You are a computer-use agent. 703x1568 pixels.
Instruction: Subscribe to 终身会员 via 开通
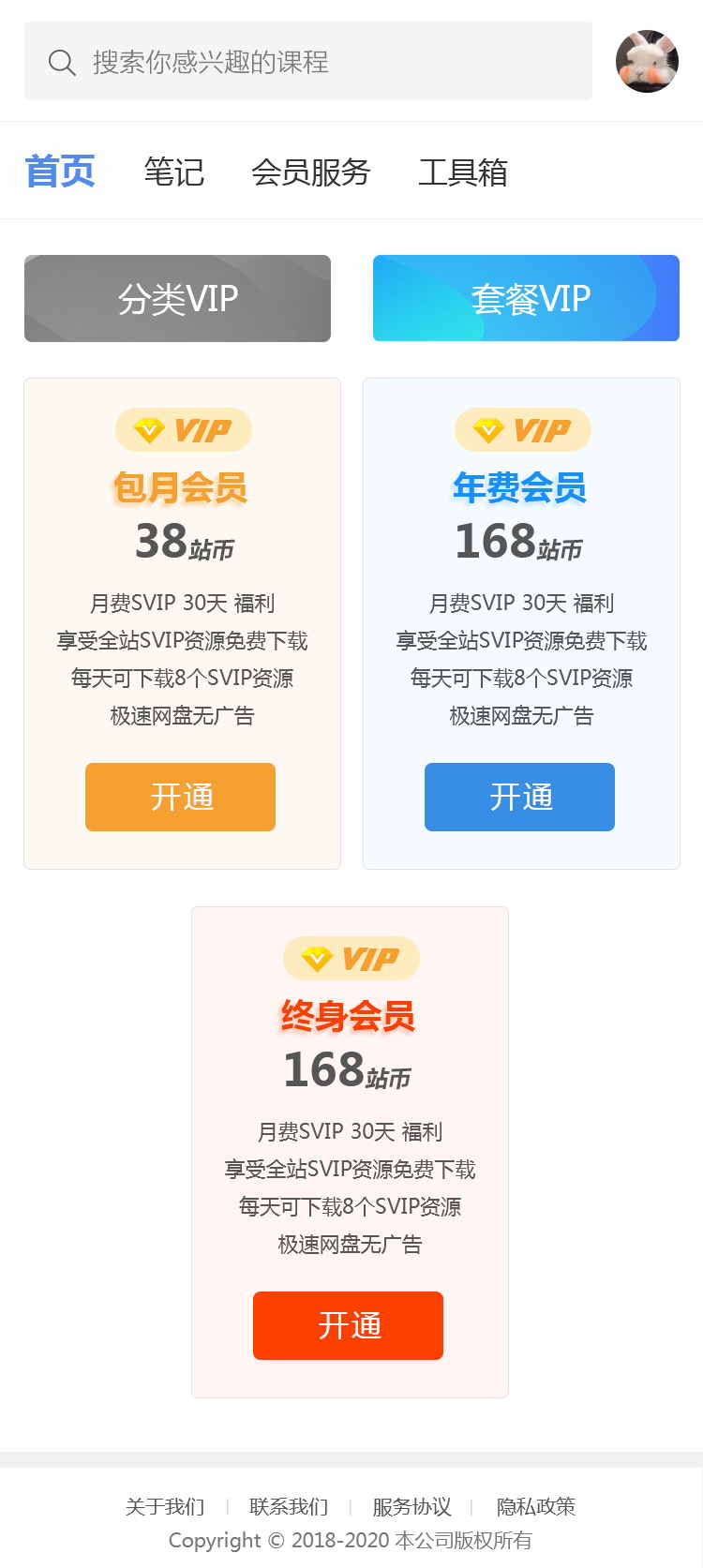click(348, 1325)
